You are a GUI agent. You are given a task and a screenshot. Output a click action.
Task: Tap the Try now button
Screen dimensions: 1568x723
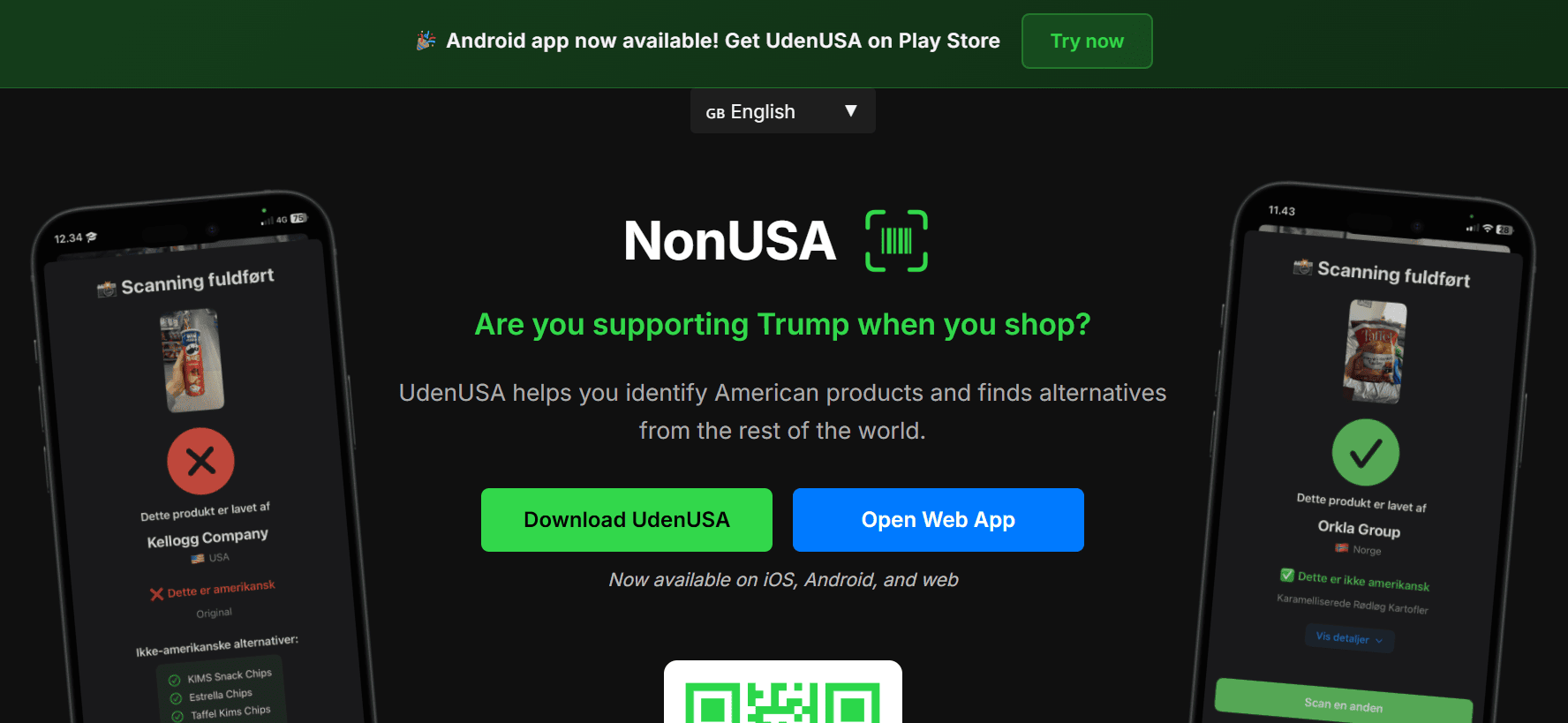1086,41
